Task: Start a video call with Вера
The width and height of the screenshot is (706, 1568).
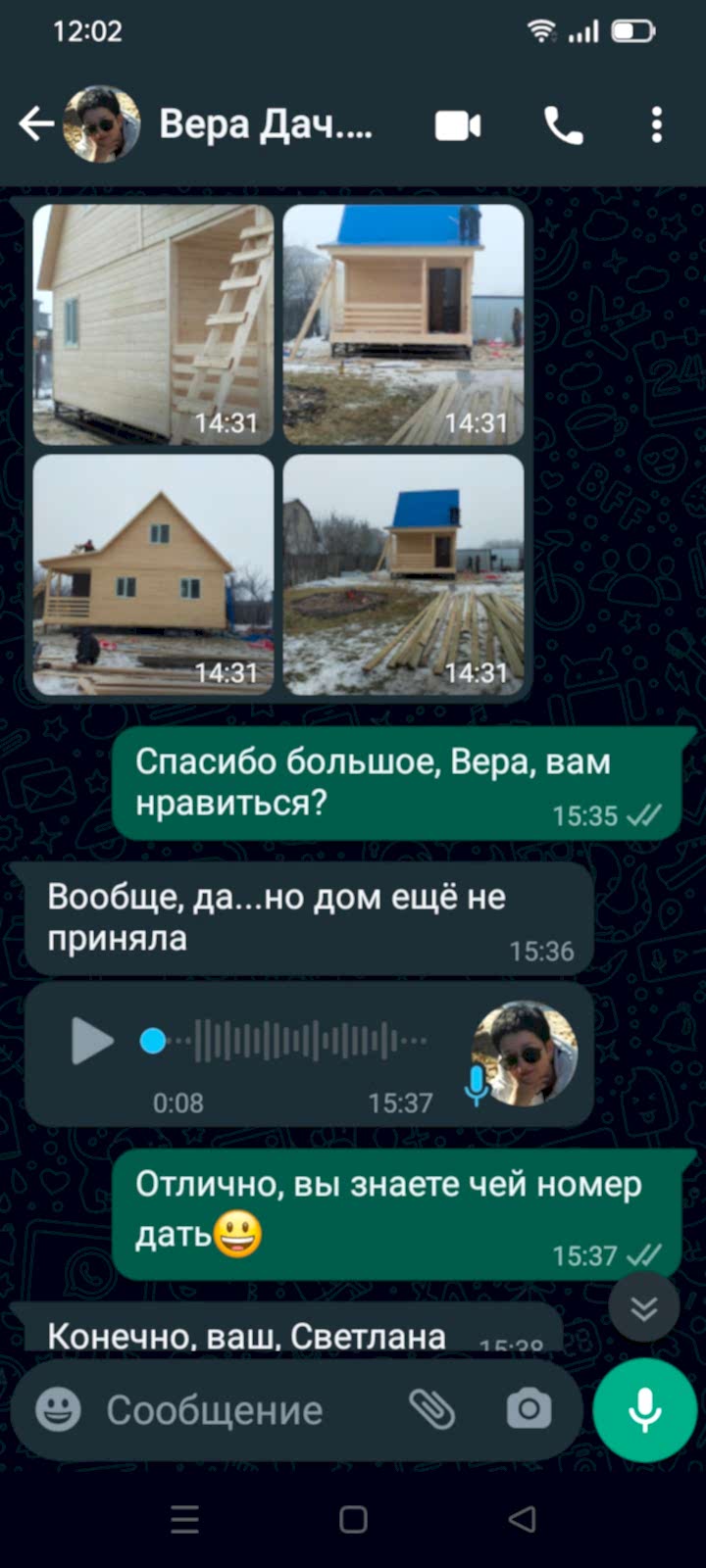Action: click(x=458, y=125)
